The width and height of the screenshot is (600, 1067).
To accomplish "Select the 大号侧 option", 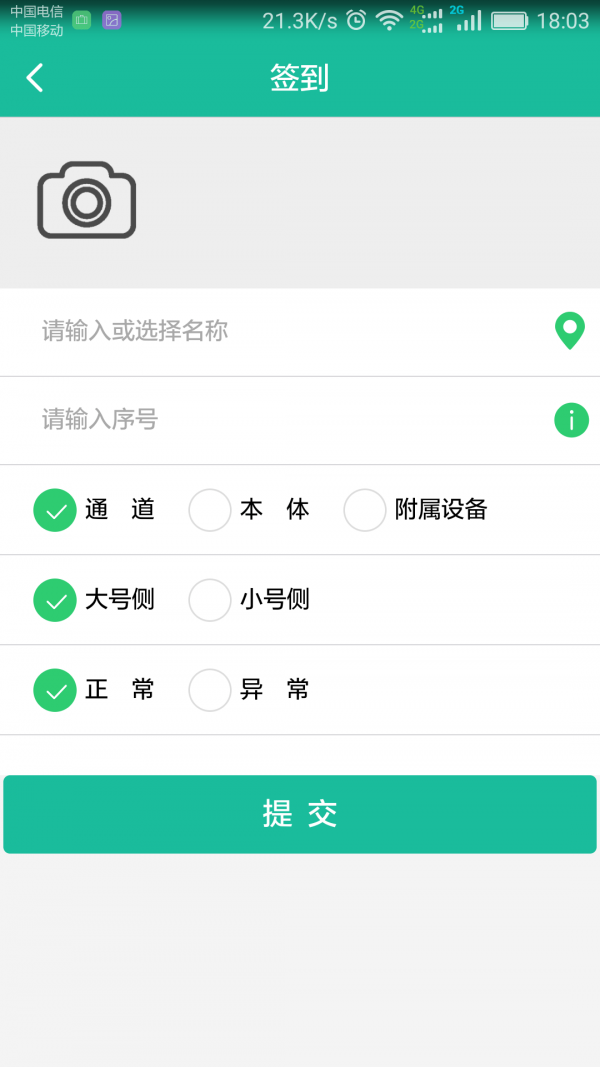I will (x=55, y=600).
